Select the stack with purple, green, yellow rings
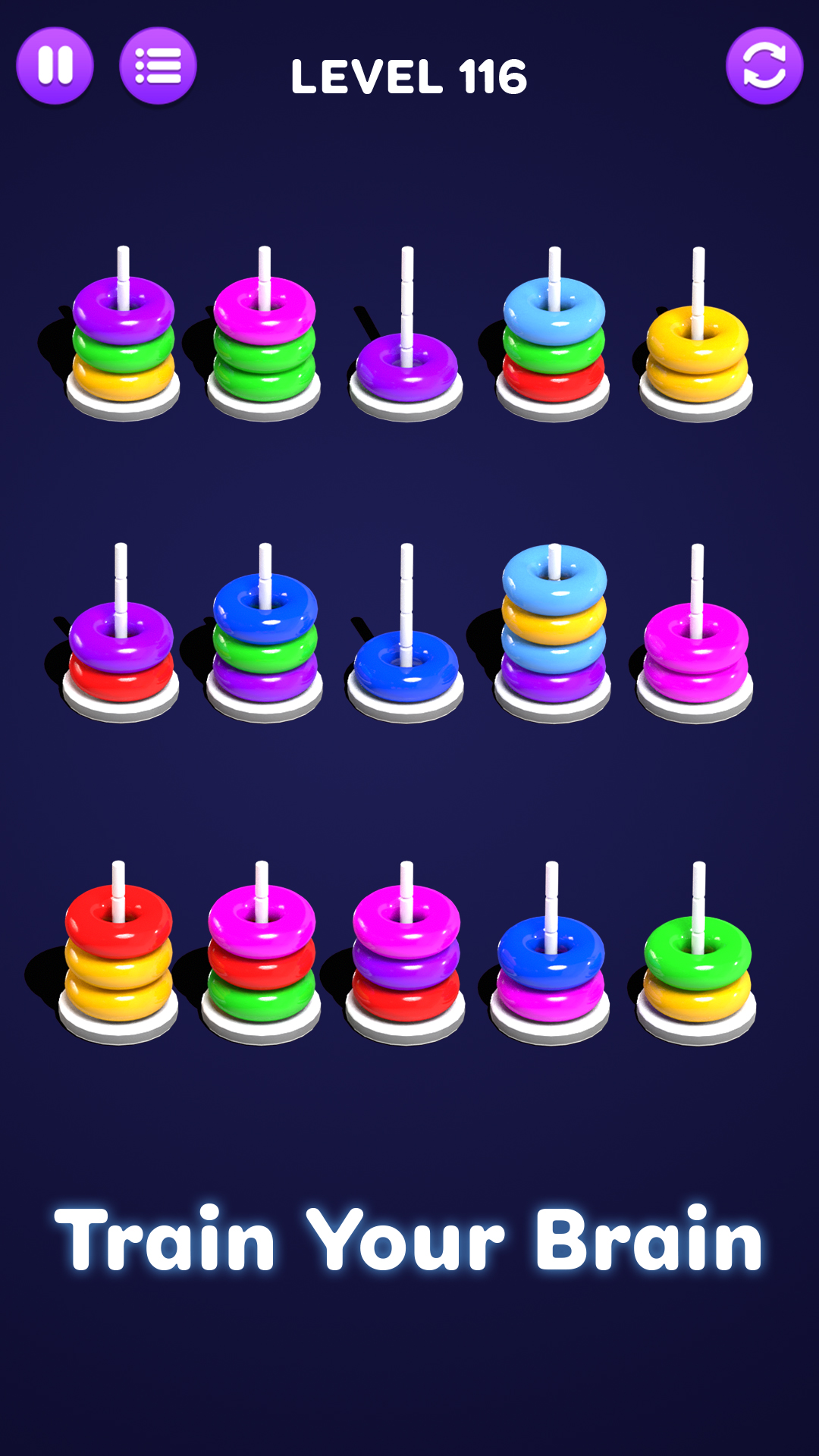Viewport: 819px width, 1456px height. coord(124,341)
